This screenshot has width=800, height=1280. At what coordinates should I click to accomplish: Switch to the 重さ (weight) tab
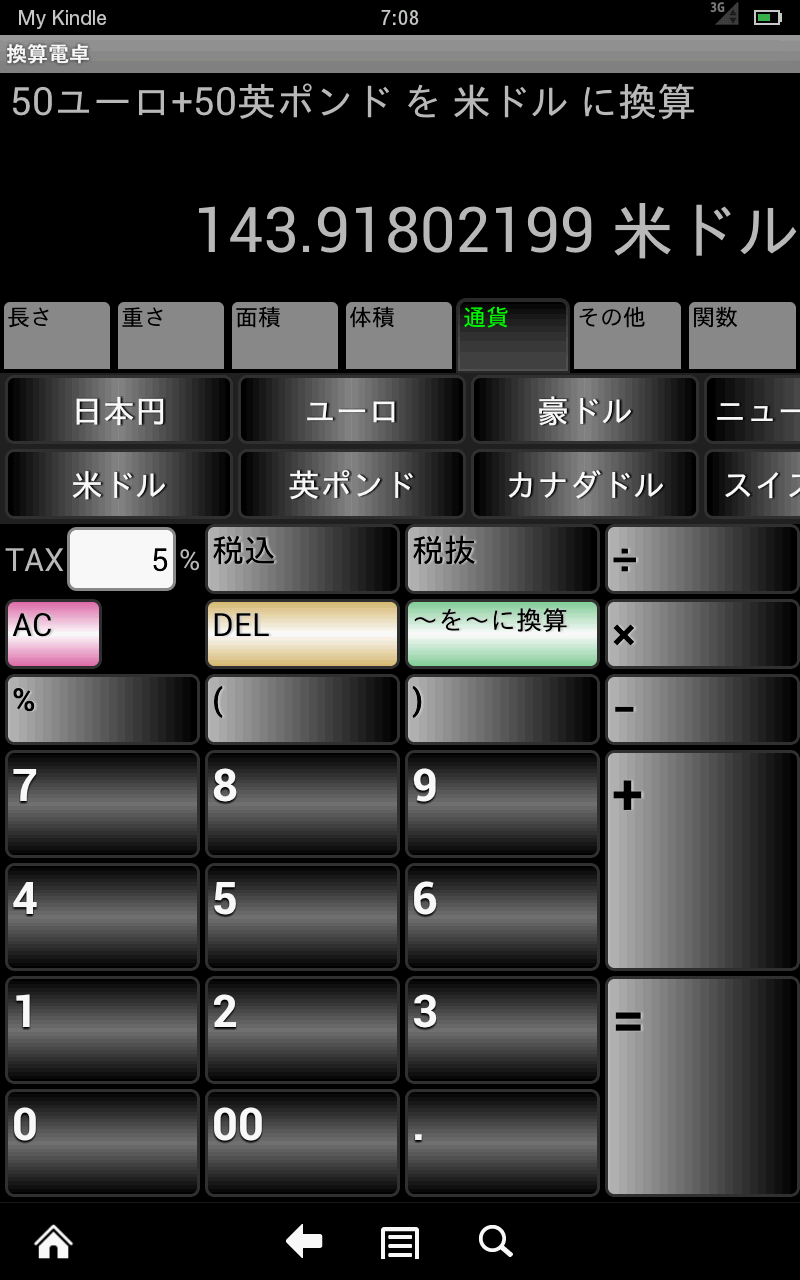pyautogui.click(x=170, y=335)
